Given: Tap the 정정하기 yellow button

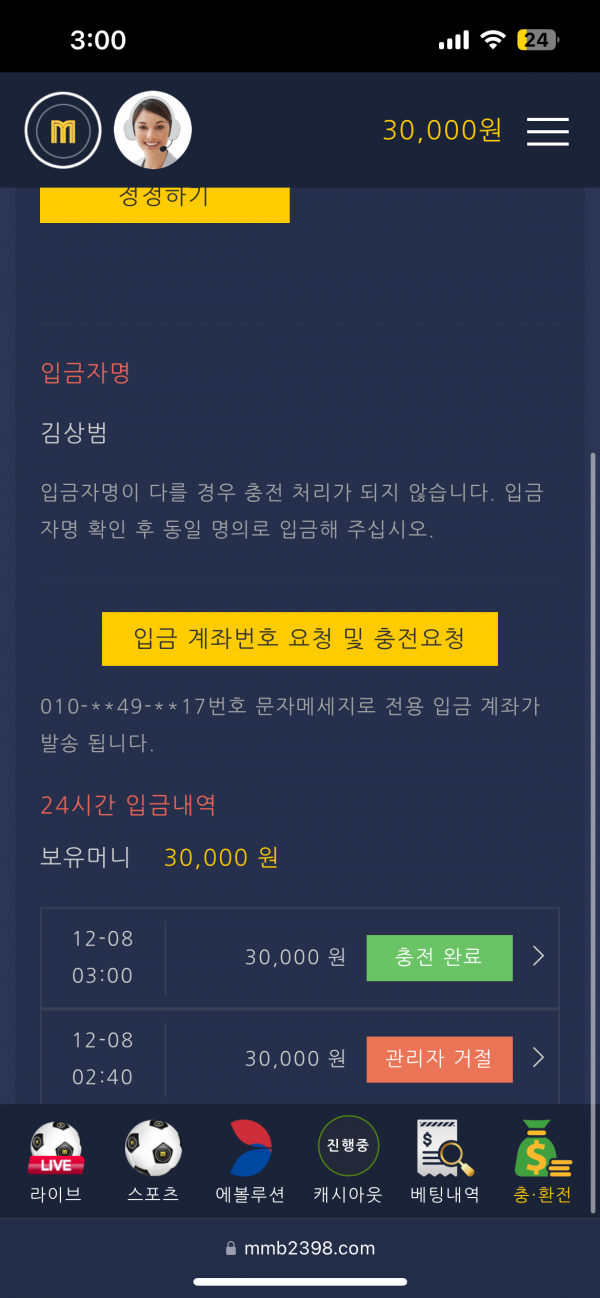Looking at the screenshot, I should (165, 203).
